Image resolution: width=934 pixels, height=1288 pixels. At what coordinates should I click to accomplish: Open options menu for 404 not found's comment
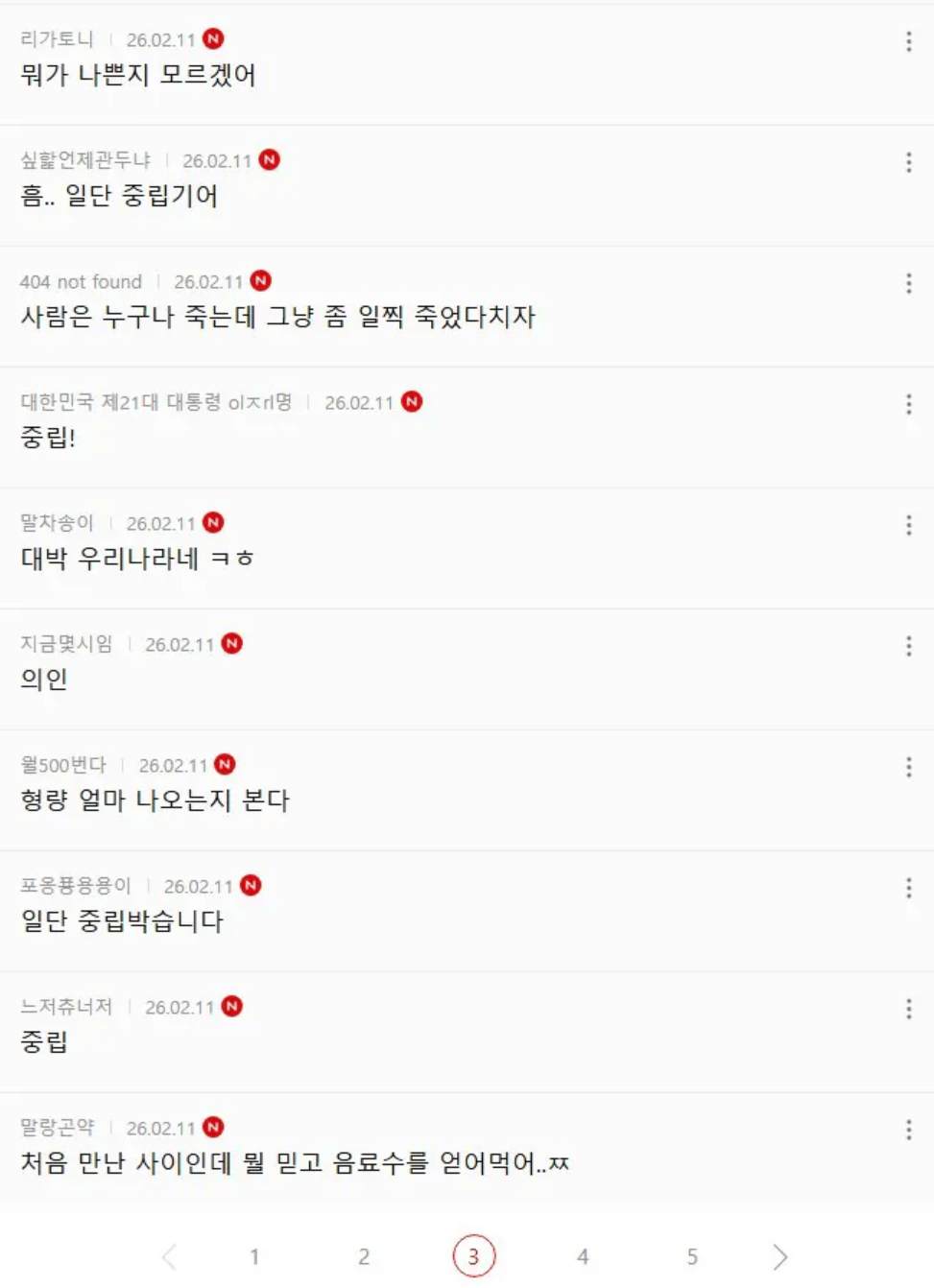908,283
